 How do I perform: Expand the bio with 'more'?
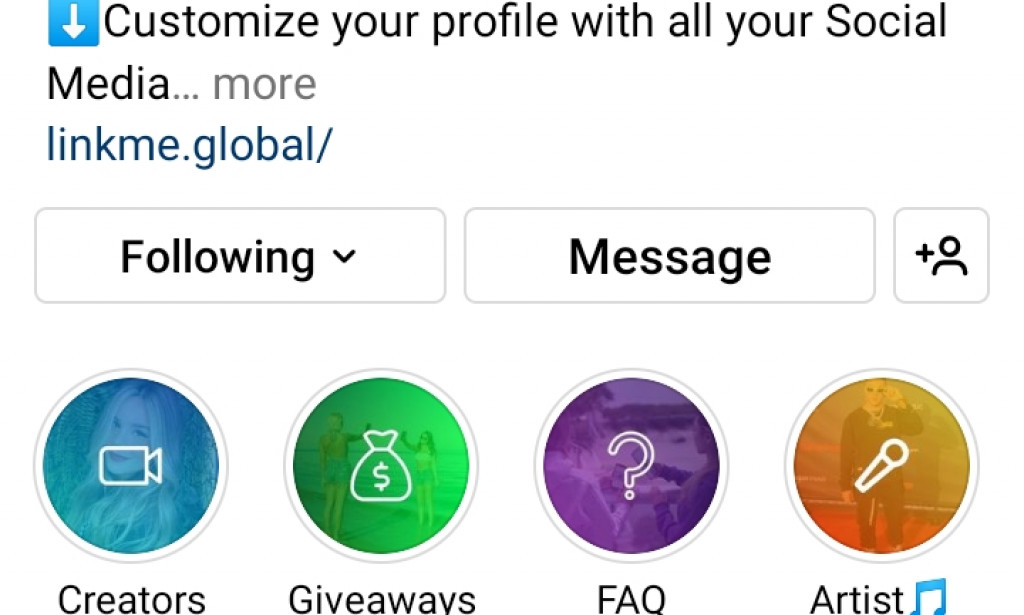point(264,85)
